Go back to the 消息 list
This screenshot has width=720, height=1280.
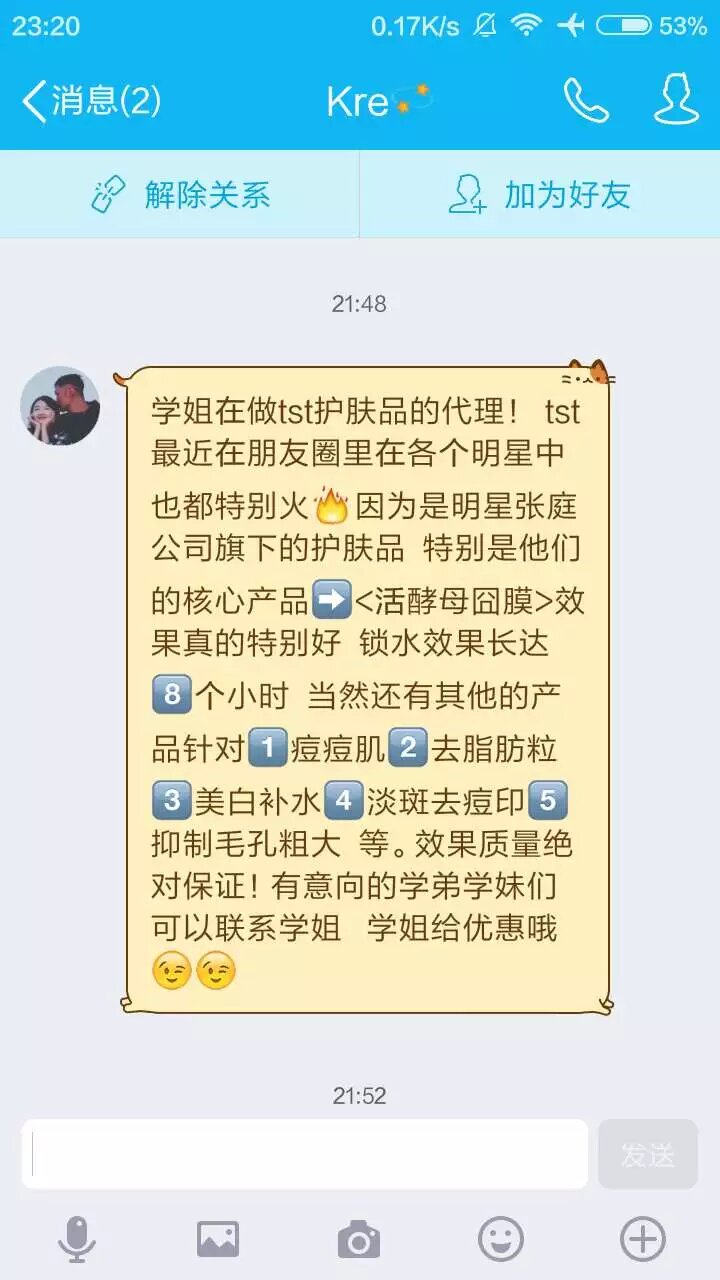coord(90,101)
